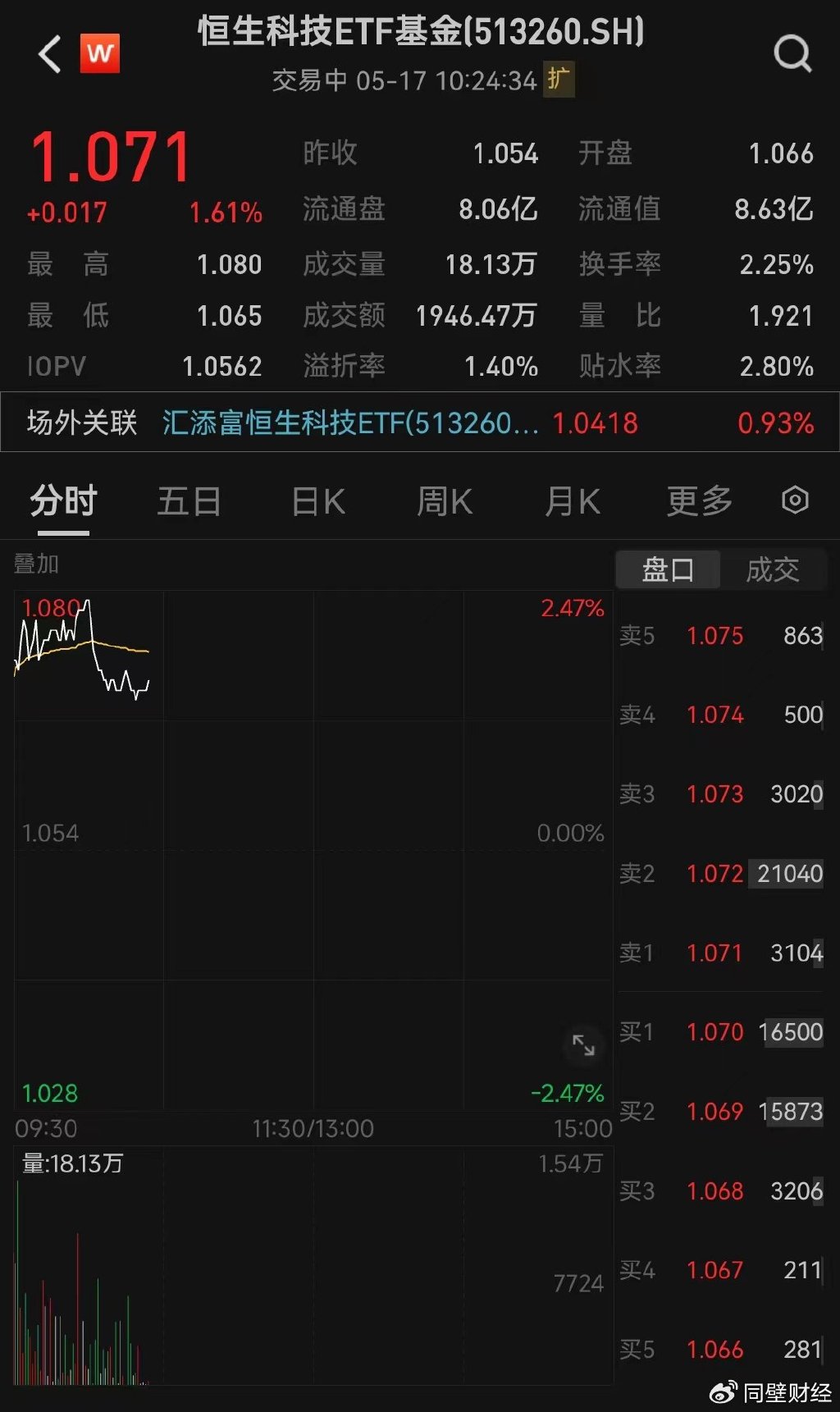This screenshot has width=840, height=1412.
Task: Open the search magnifier icon
Action: (791, 53)
